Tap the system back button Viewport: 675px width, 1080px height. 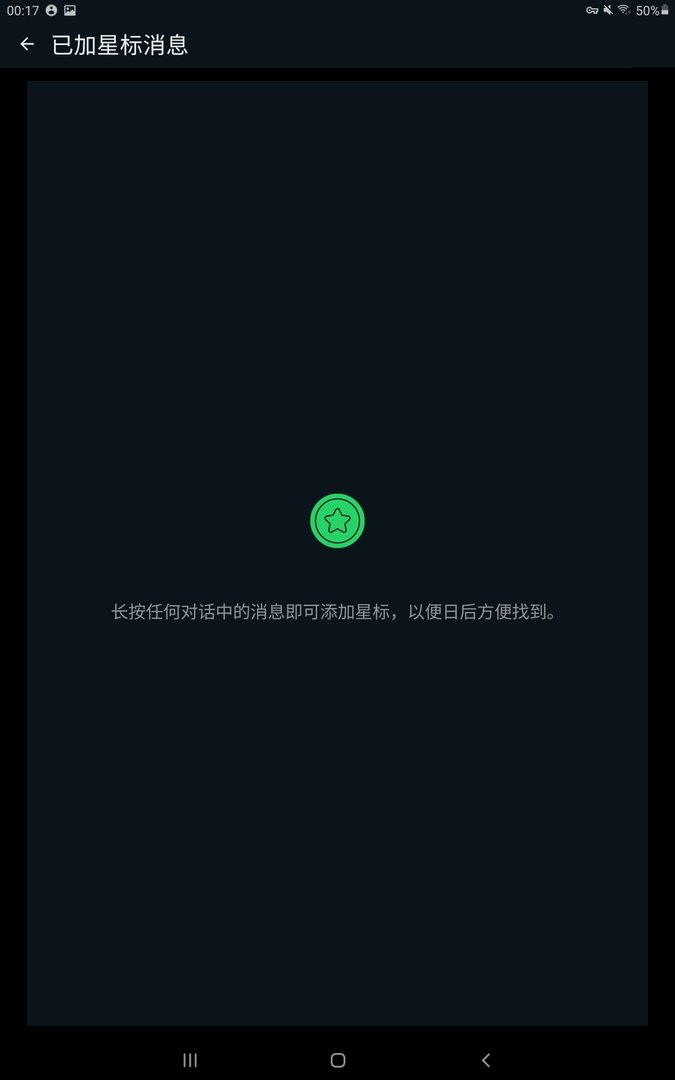click(486, 1060)
